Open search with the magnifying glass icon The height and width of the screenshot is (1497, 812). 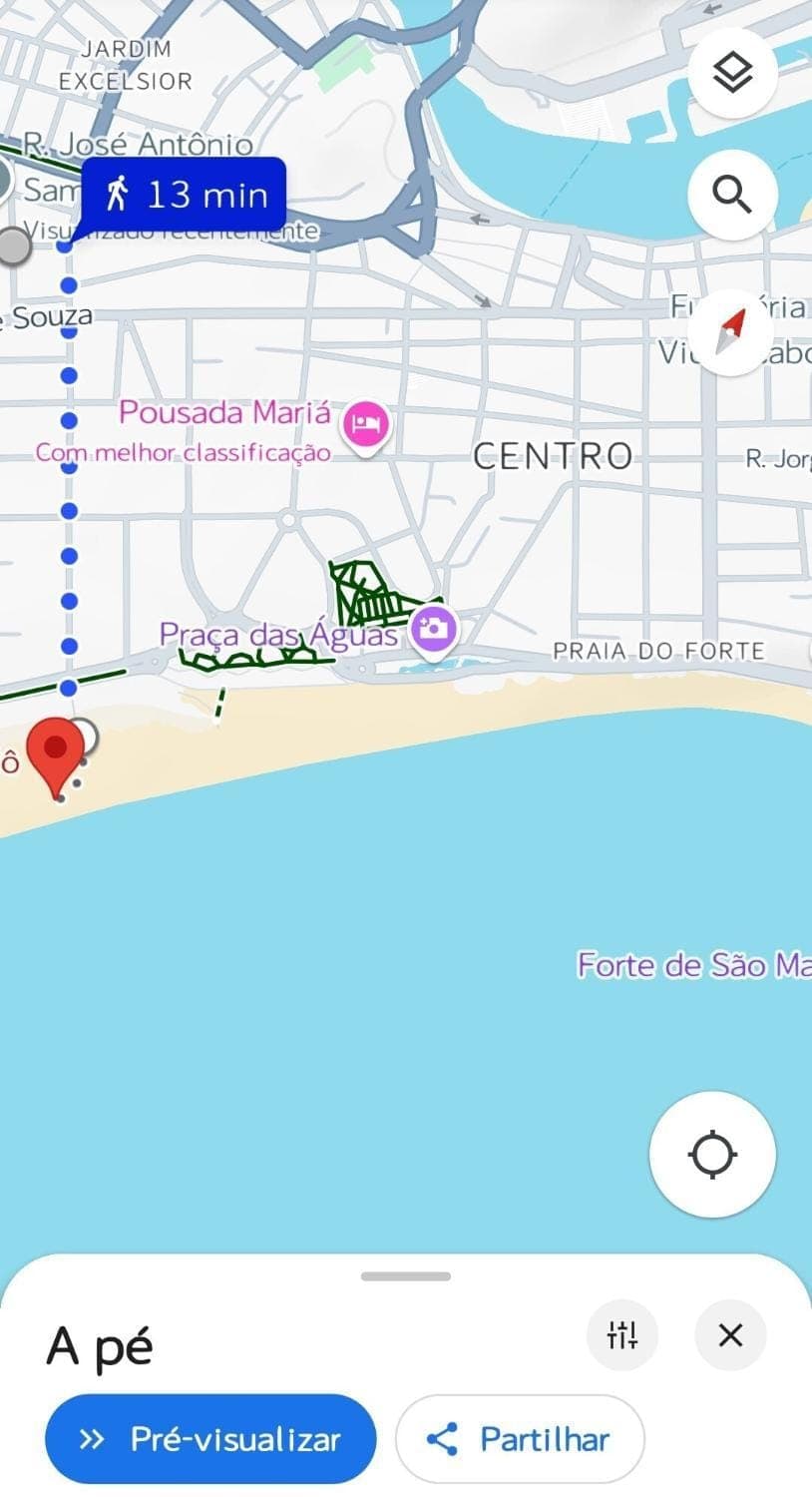click(731, 194)
